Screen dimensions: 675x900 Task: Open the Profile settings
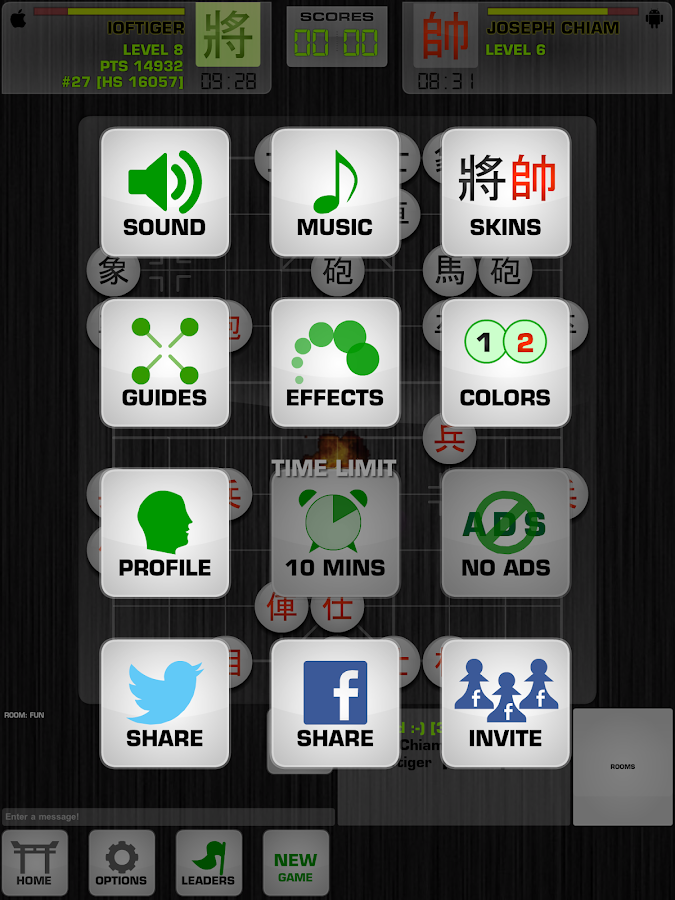[165, 533]
